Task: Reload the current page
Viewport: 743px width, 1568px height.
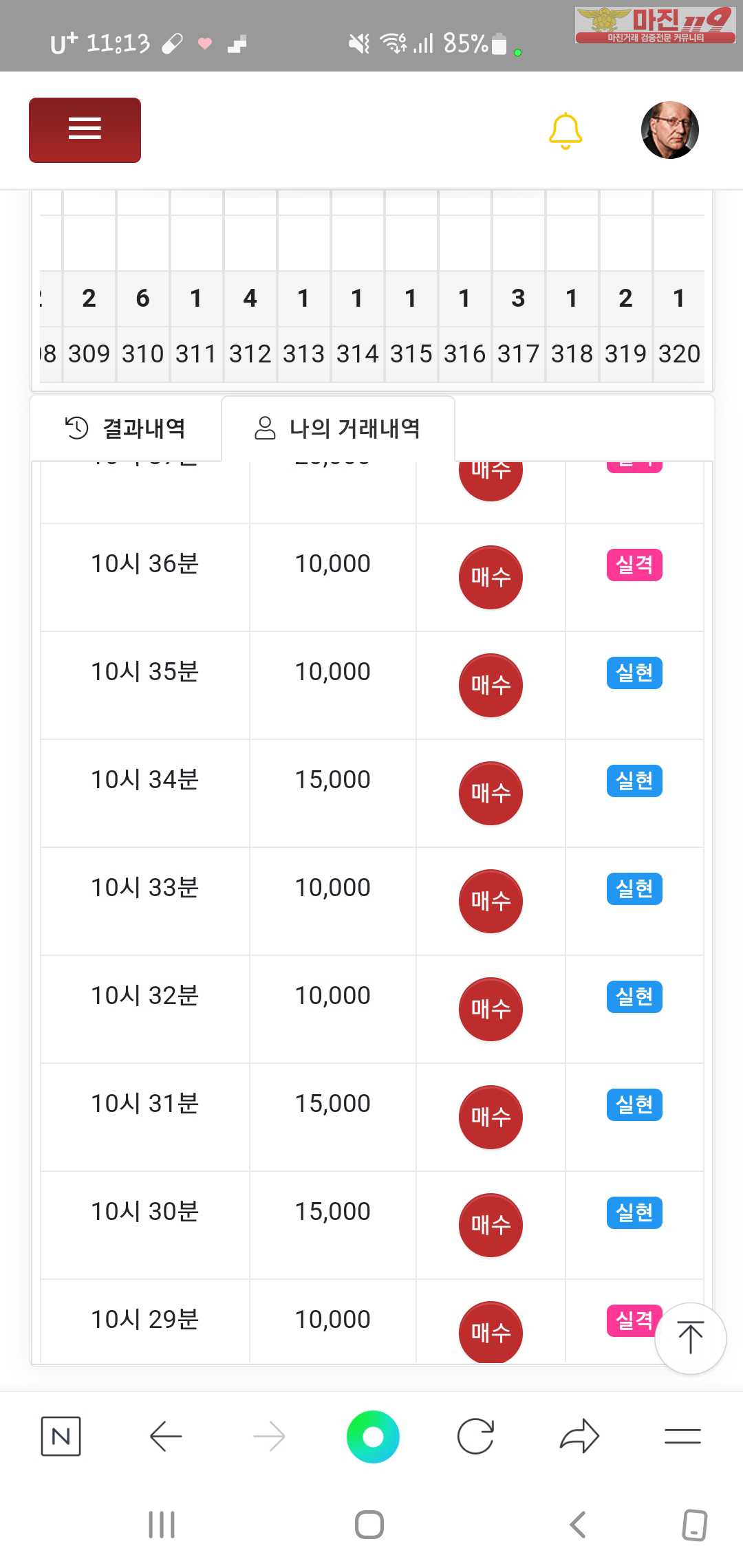Action: click(475, 1436)
